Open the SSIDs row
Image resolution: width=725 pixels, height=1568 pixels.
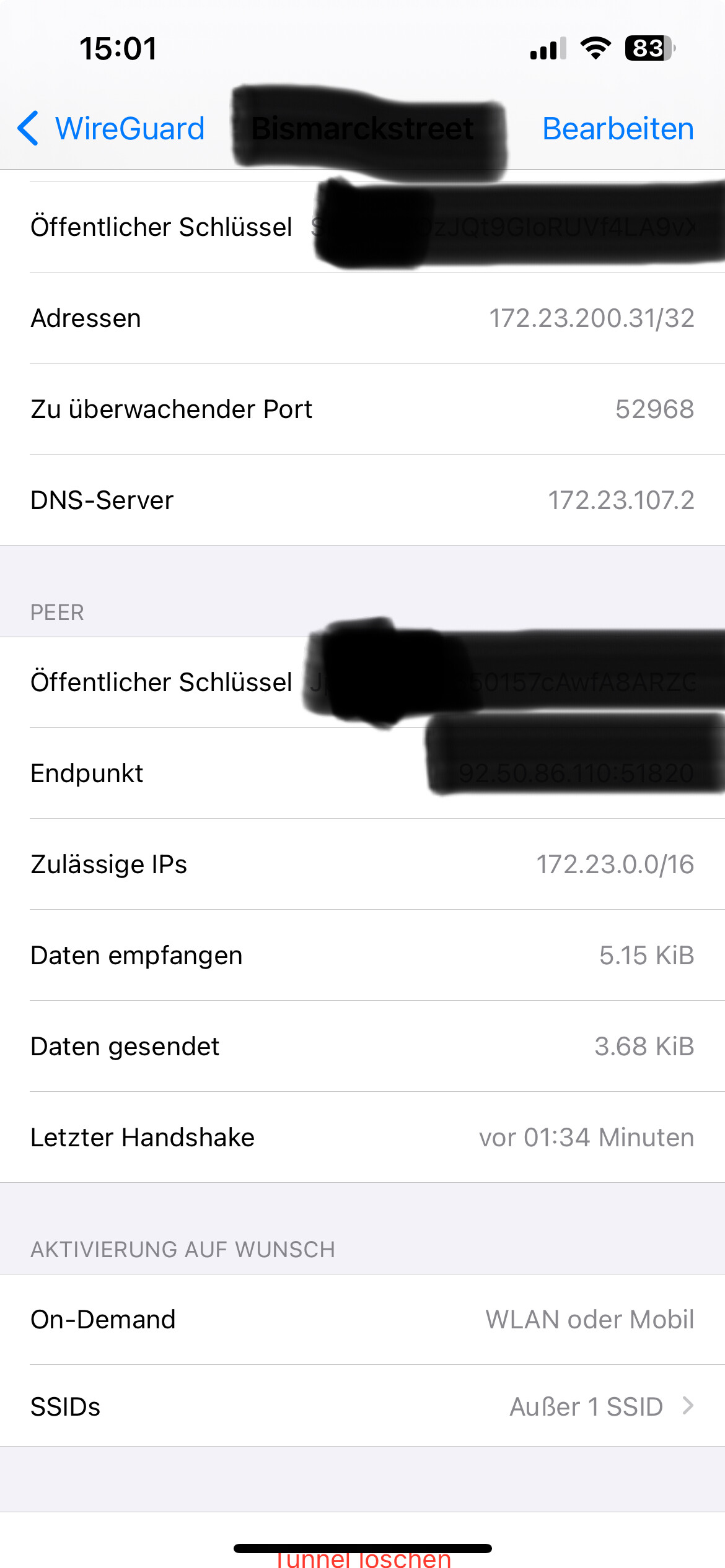tap(362, 1406)
